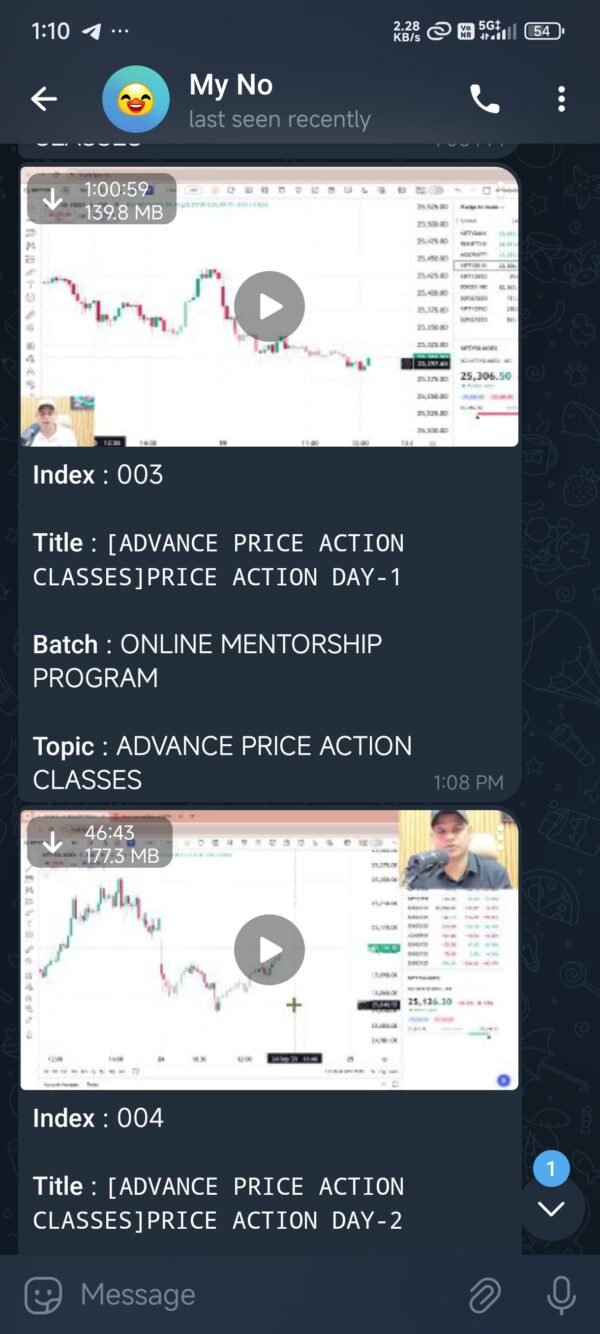
Task: Download the 139.8 MB video
Action: (x=53, y=200)
